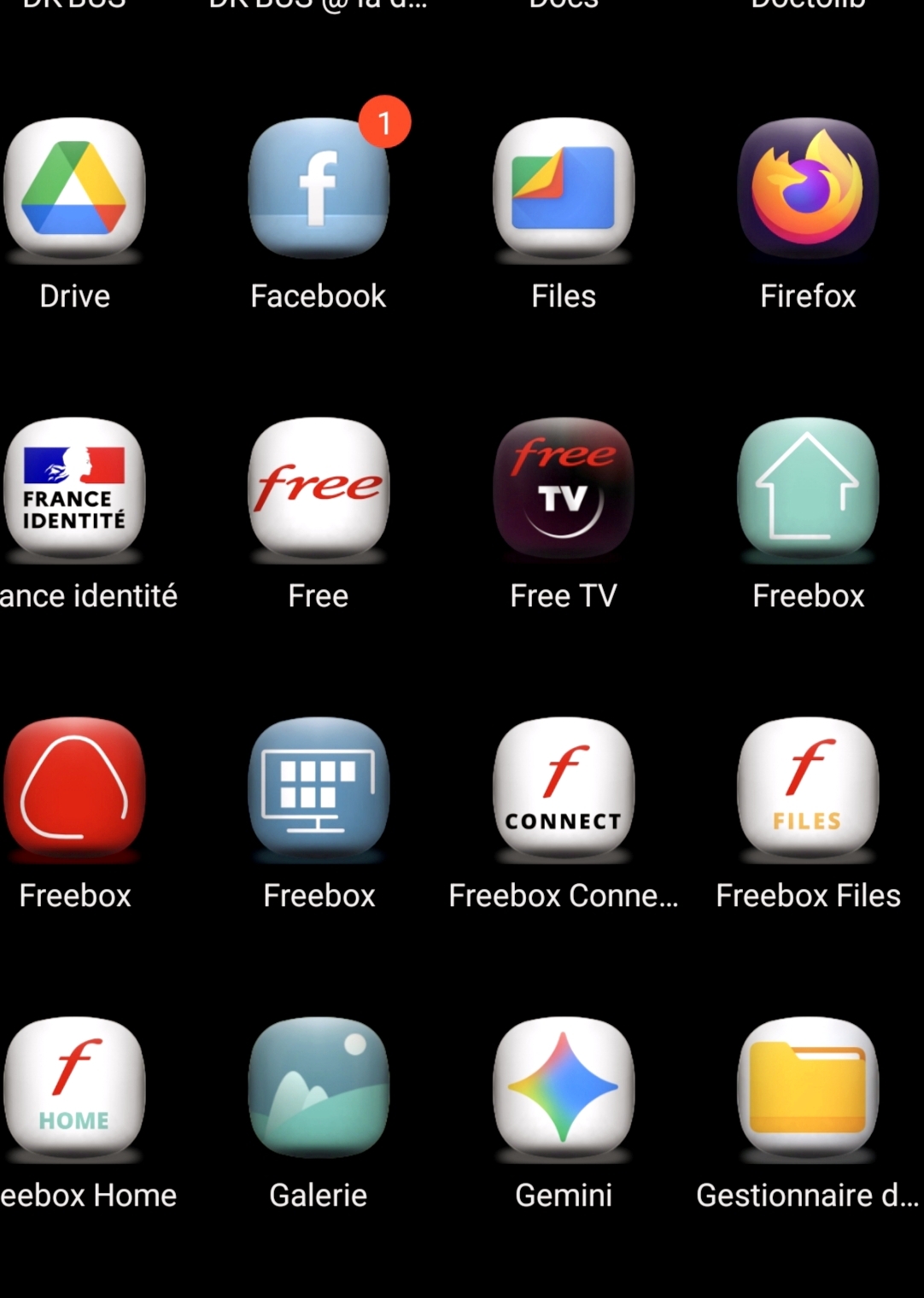Open Freebox app with teal house icon
The width and height of the screenshot is (924, 1298).
pyautogui.click(x=808, y=488)
